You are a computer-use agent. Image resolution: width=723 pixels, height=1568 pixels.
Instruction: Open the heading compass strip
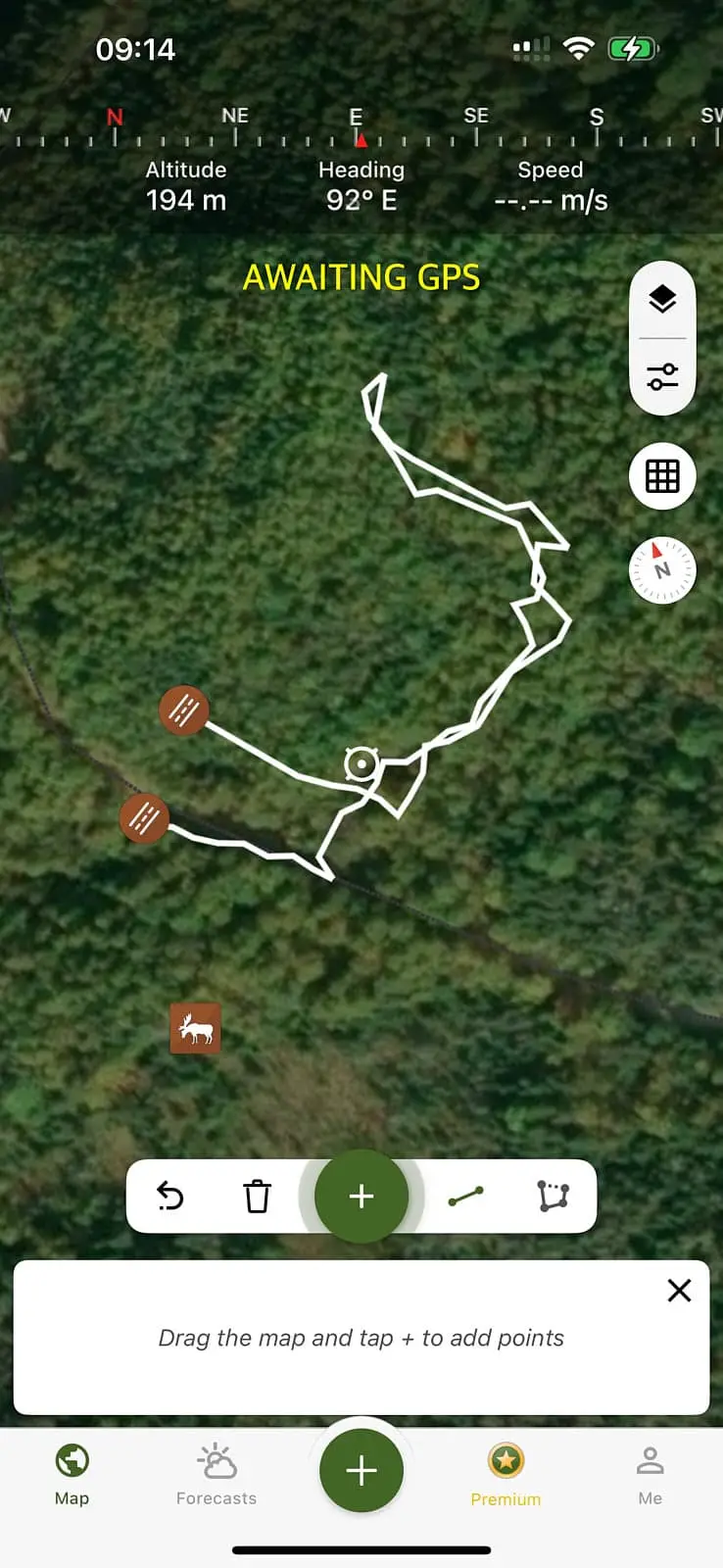coord(361,127)
